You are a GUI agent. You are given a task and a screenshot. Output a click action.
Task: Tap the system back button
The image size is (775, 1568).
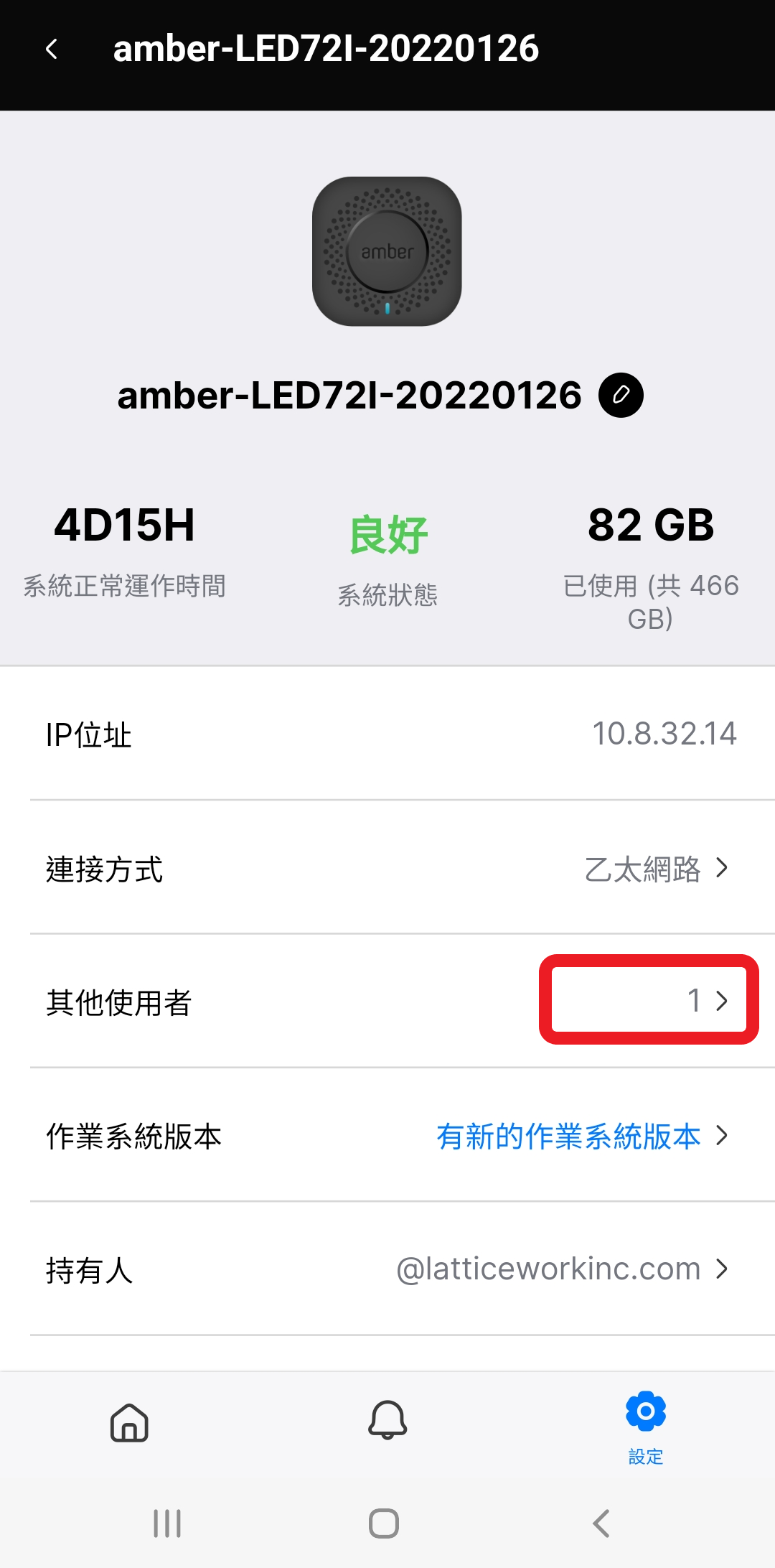click(x=601, y=1523)
